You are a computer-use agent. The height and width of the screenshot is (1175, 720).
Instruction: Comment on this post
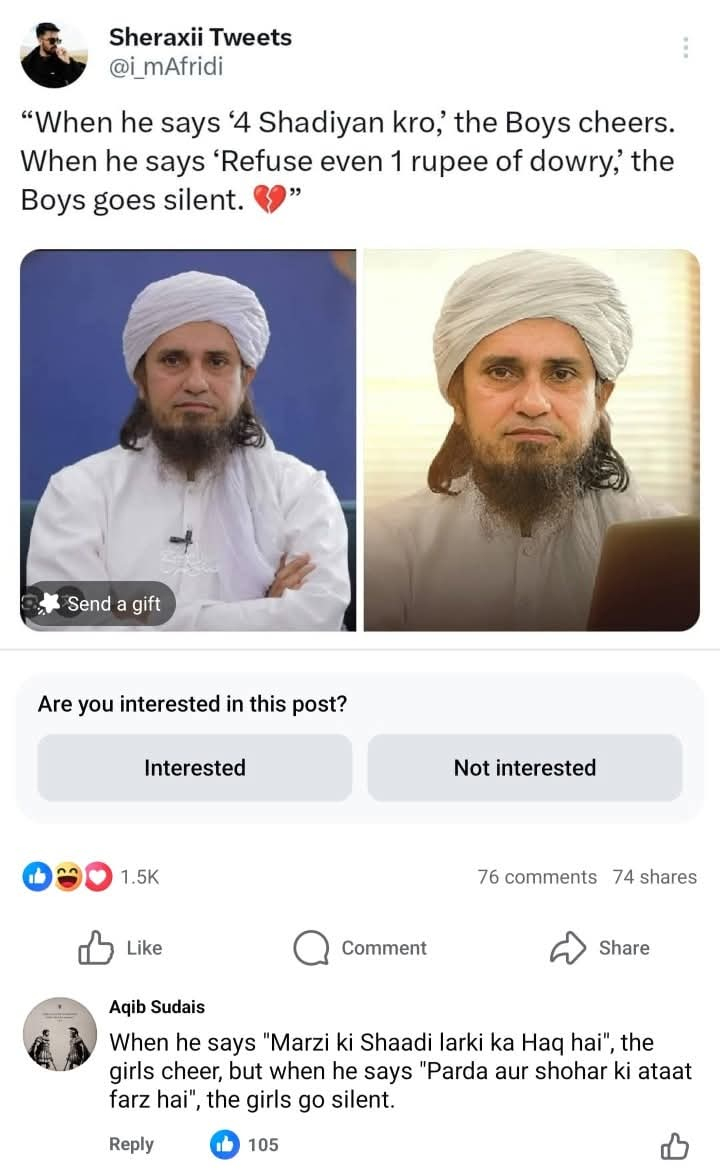pos(360,948)
